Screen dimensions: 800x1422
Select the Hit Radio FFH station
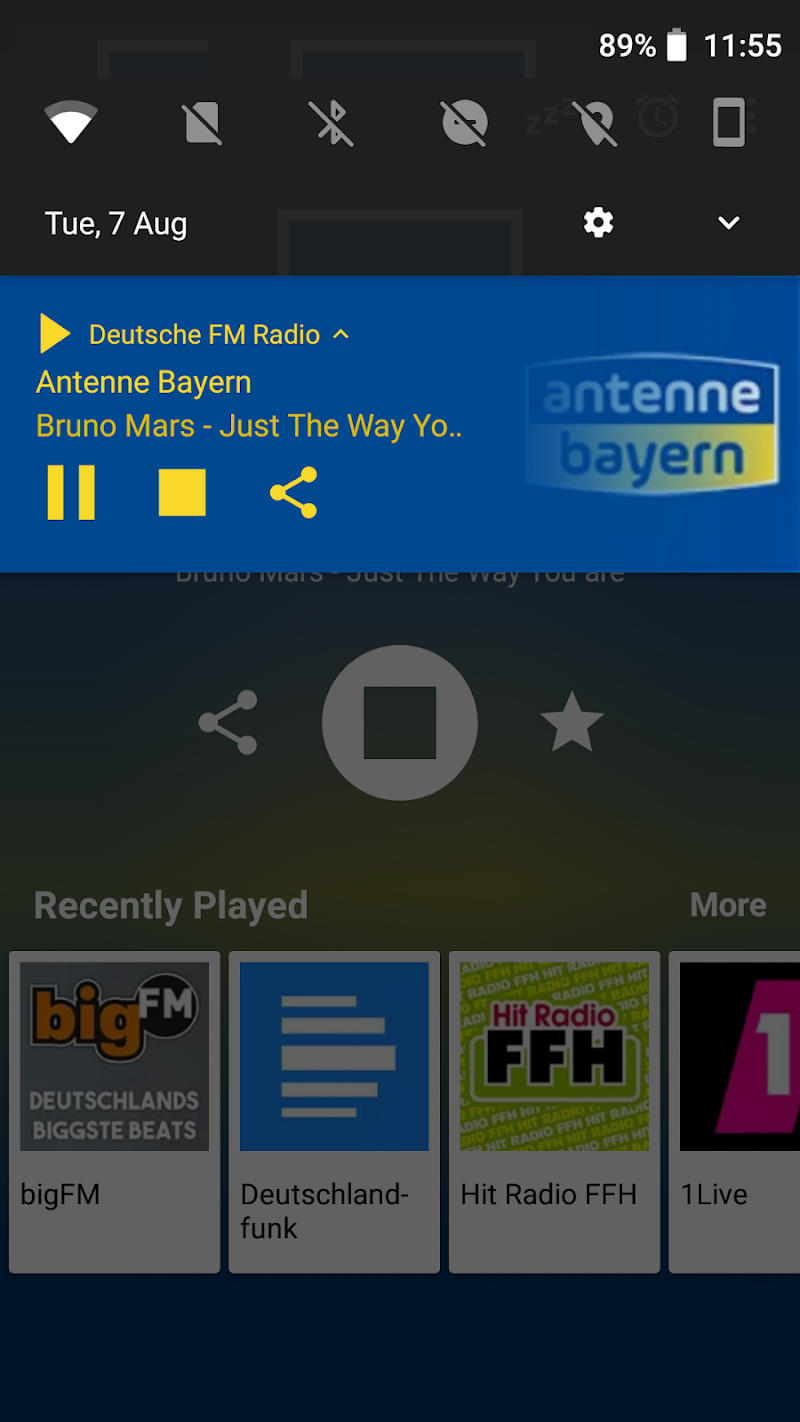pyautogui.click(x=554, y=1110)
